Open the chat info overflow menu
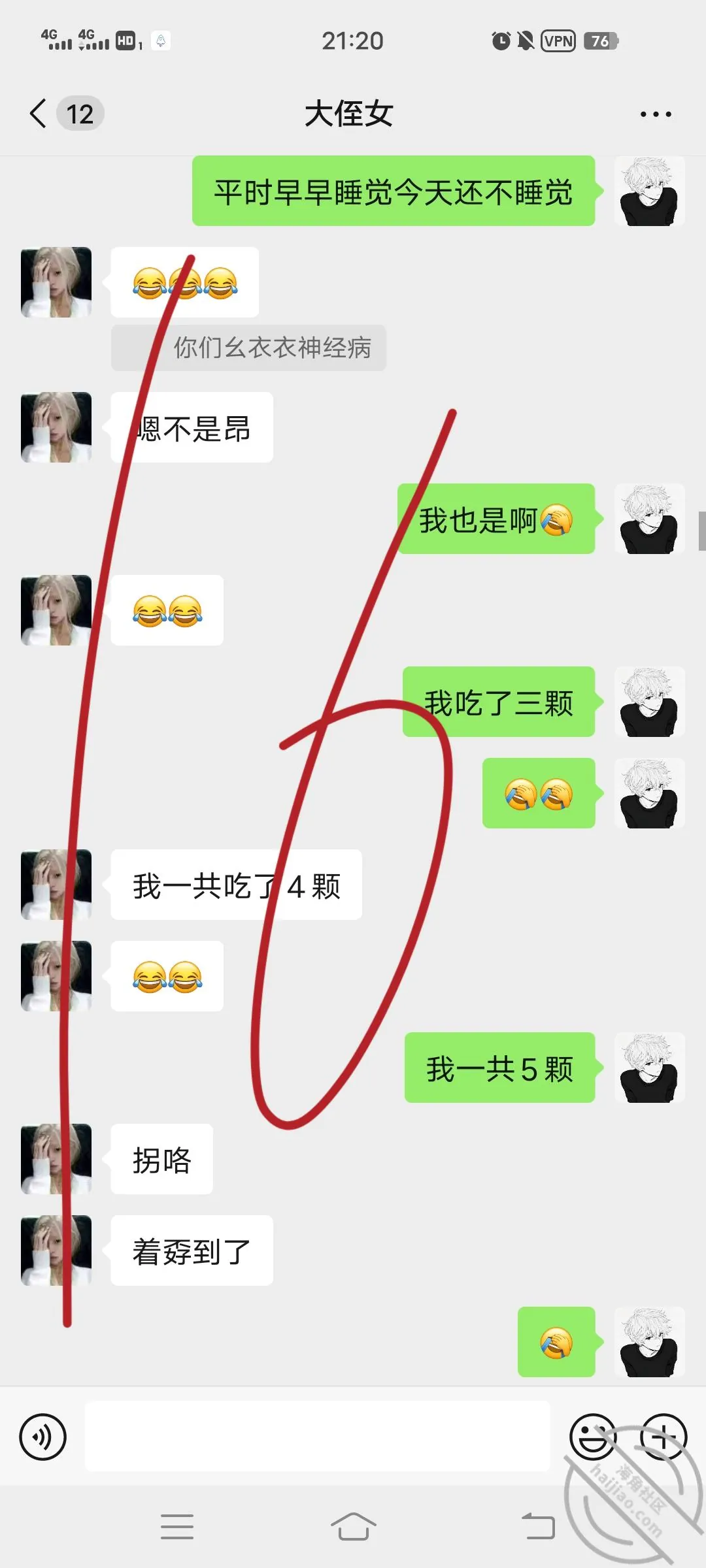 [656, 114]
